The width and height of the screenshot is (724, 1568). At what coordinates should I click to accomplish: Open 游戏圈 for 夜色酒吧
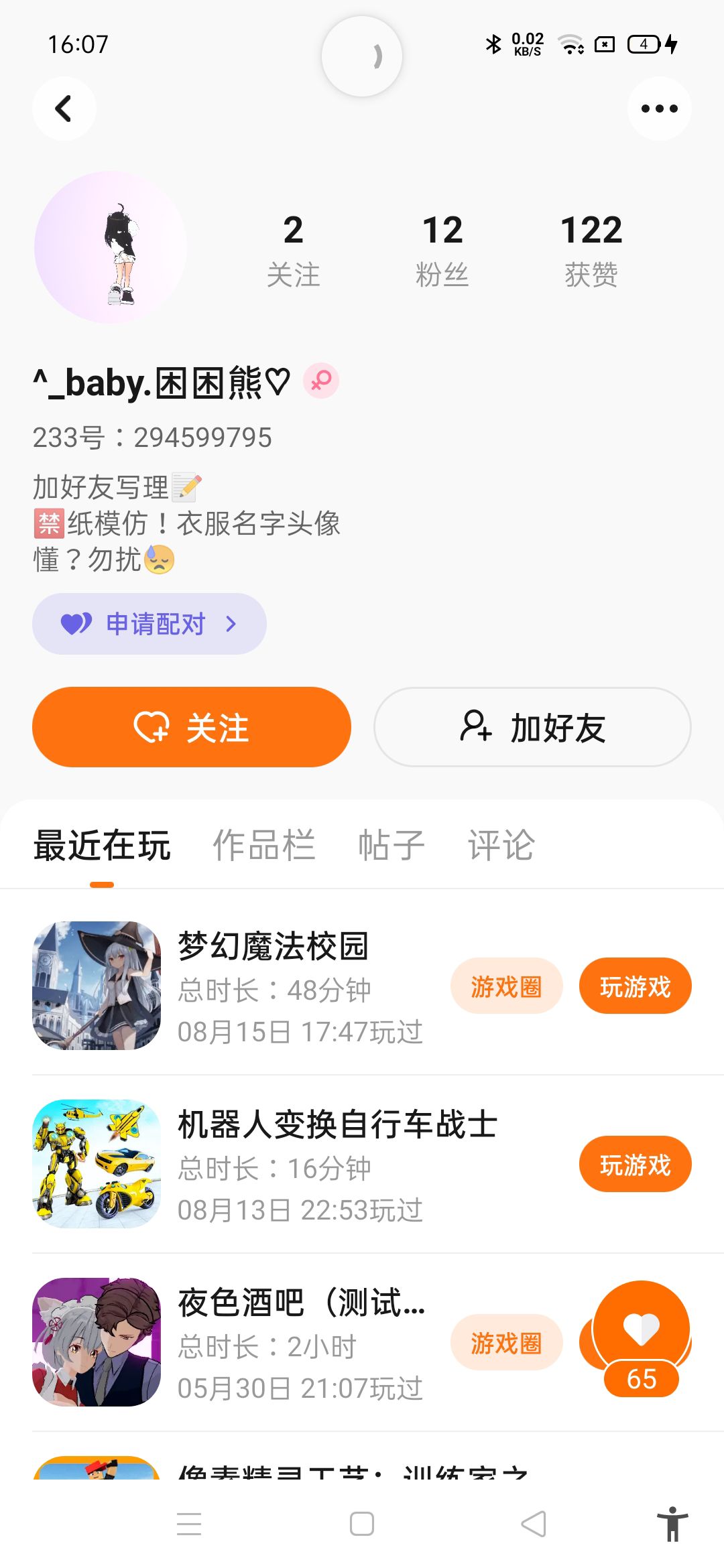(506, 1343)
